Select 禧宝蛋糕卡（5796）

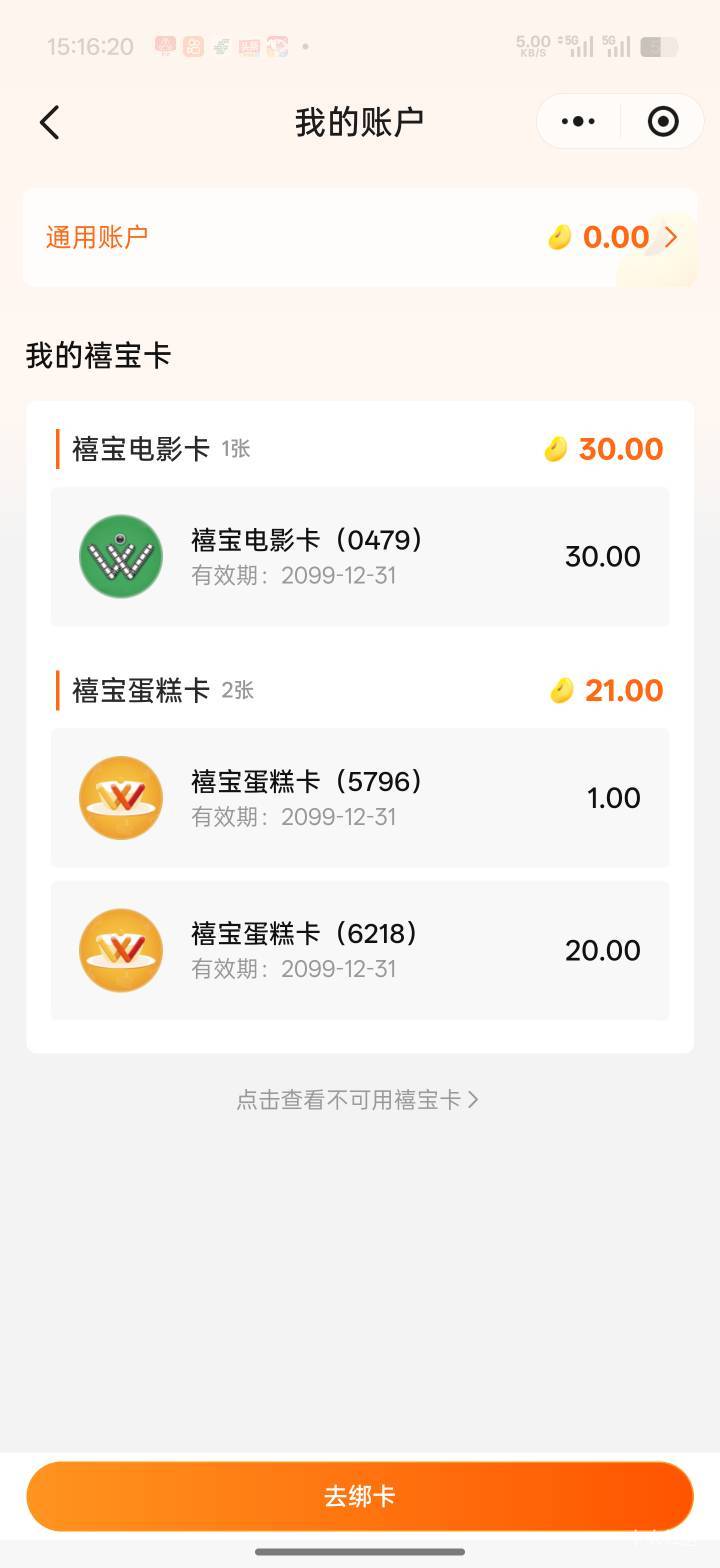(360, 798)
